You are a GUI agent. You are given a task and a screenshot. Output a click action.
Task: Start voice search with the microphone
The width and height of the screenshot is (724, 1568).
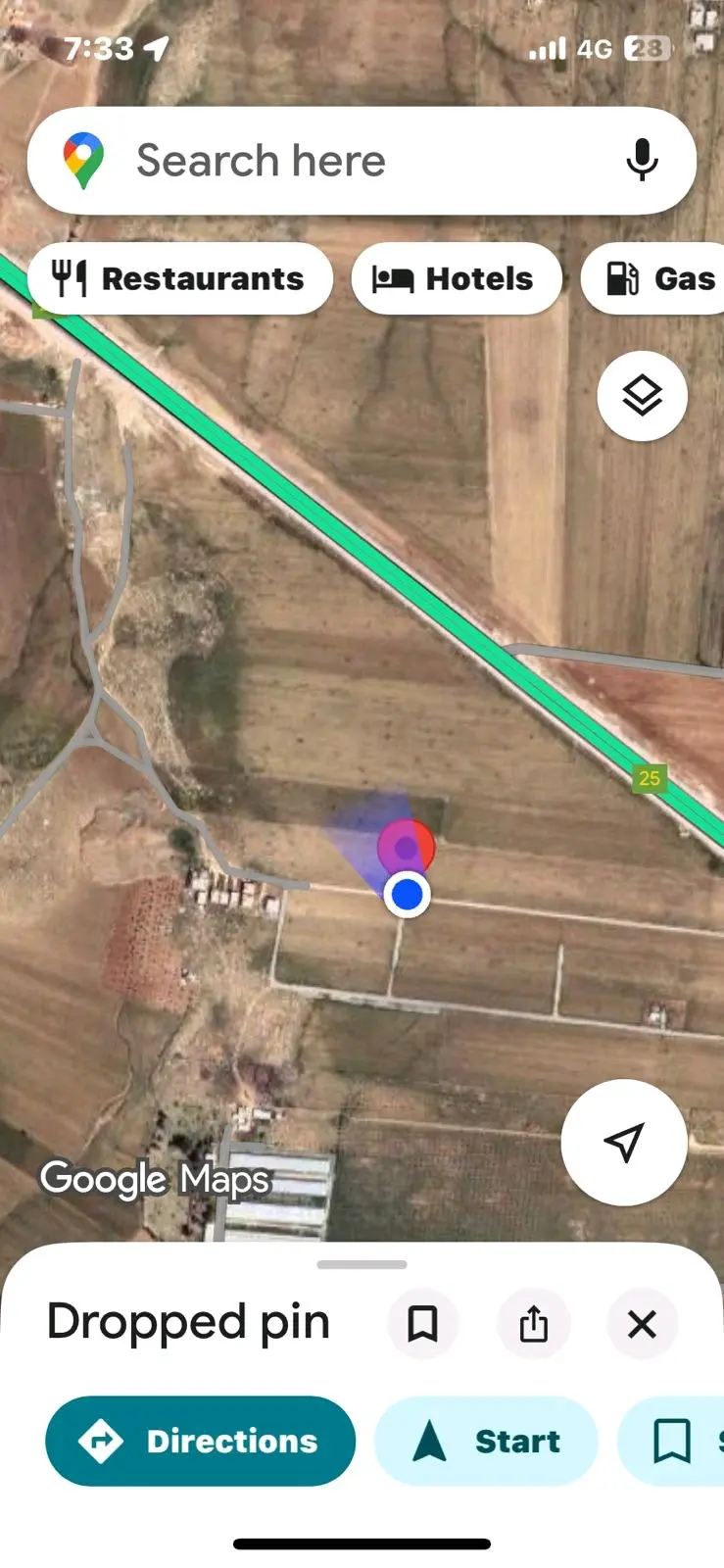click(x=642, y=161)
